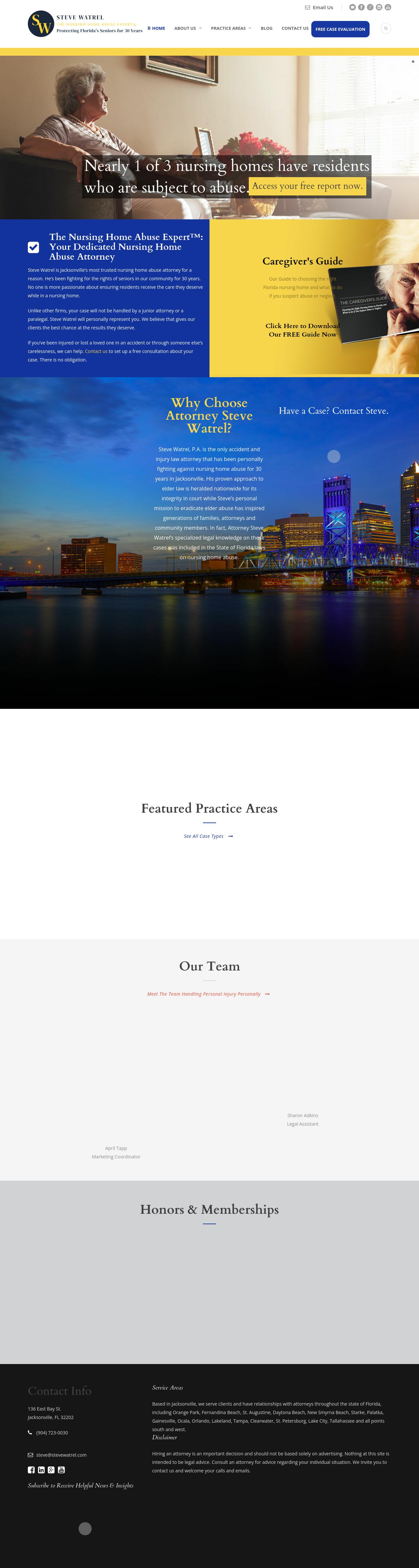
Task: Open the LinkedIn icon in the footer
Action: point(41,1470)
